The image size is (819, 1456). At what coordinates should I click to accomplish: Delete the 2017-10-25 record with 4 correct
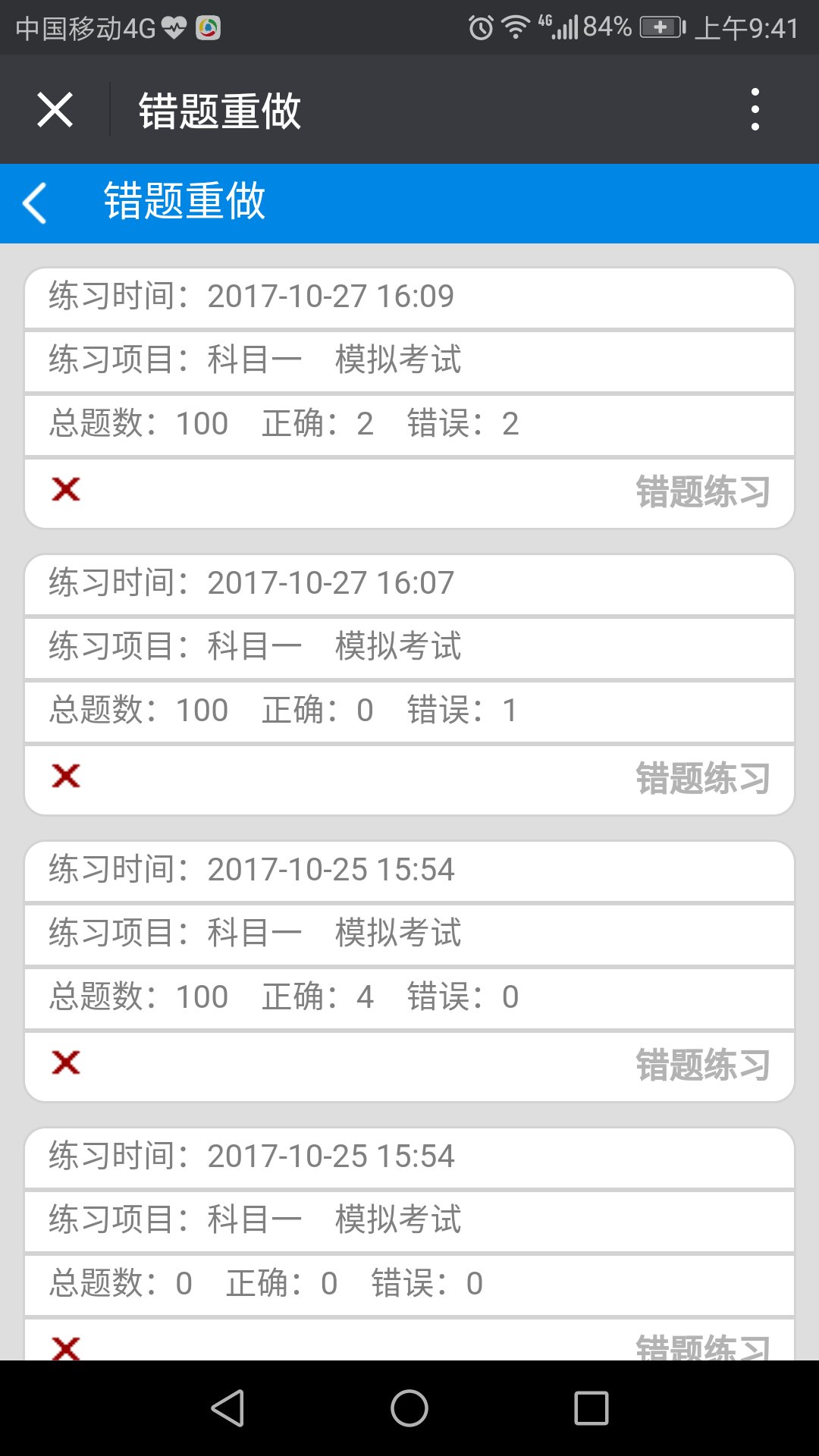pyautogui.click(x=66, y=1062)
